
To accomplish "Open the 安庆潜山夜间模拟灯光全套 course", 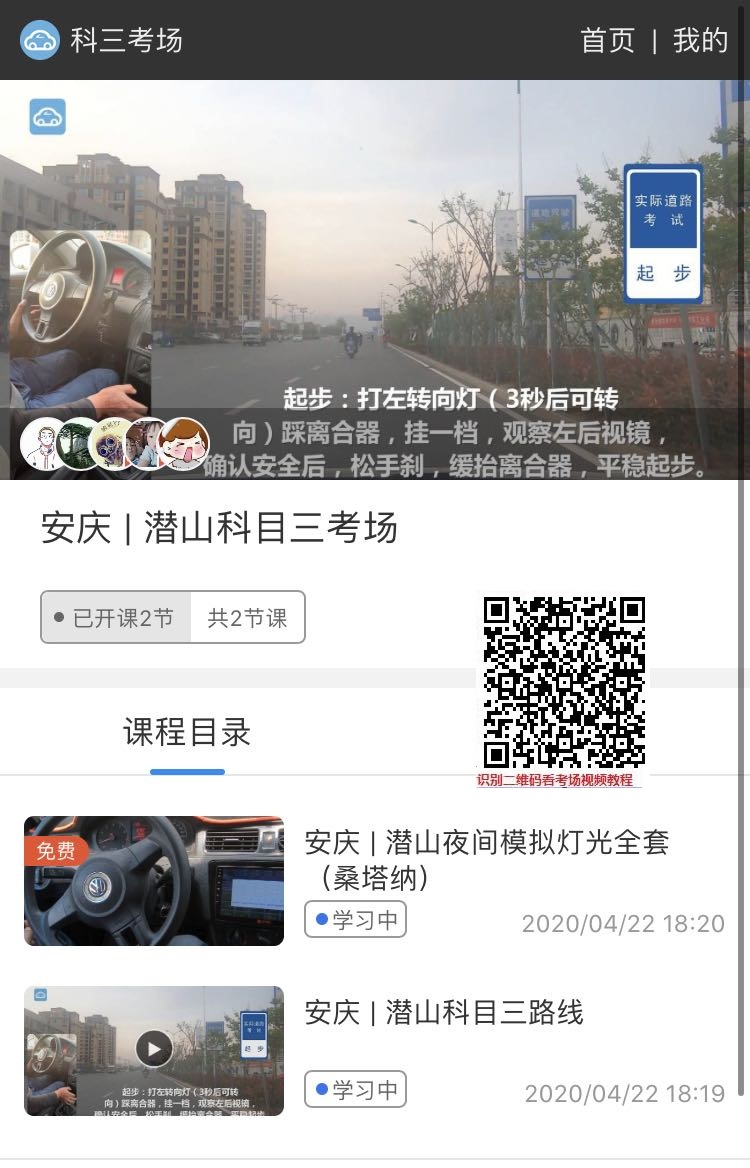I will point(486,858).
